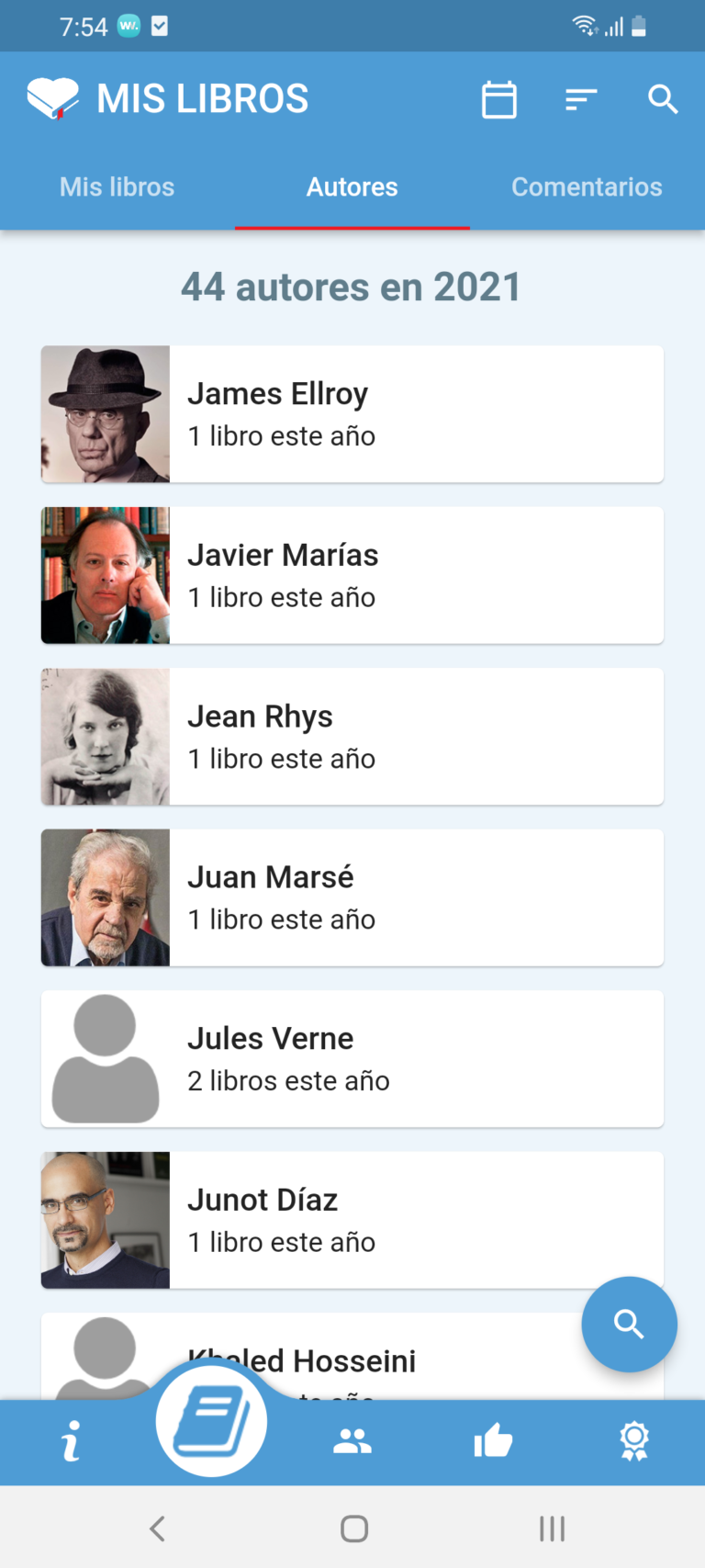
Task: Open author Javier Marías
Action: click(x=352, y=575)
